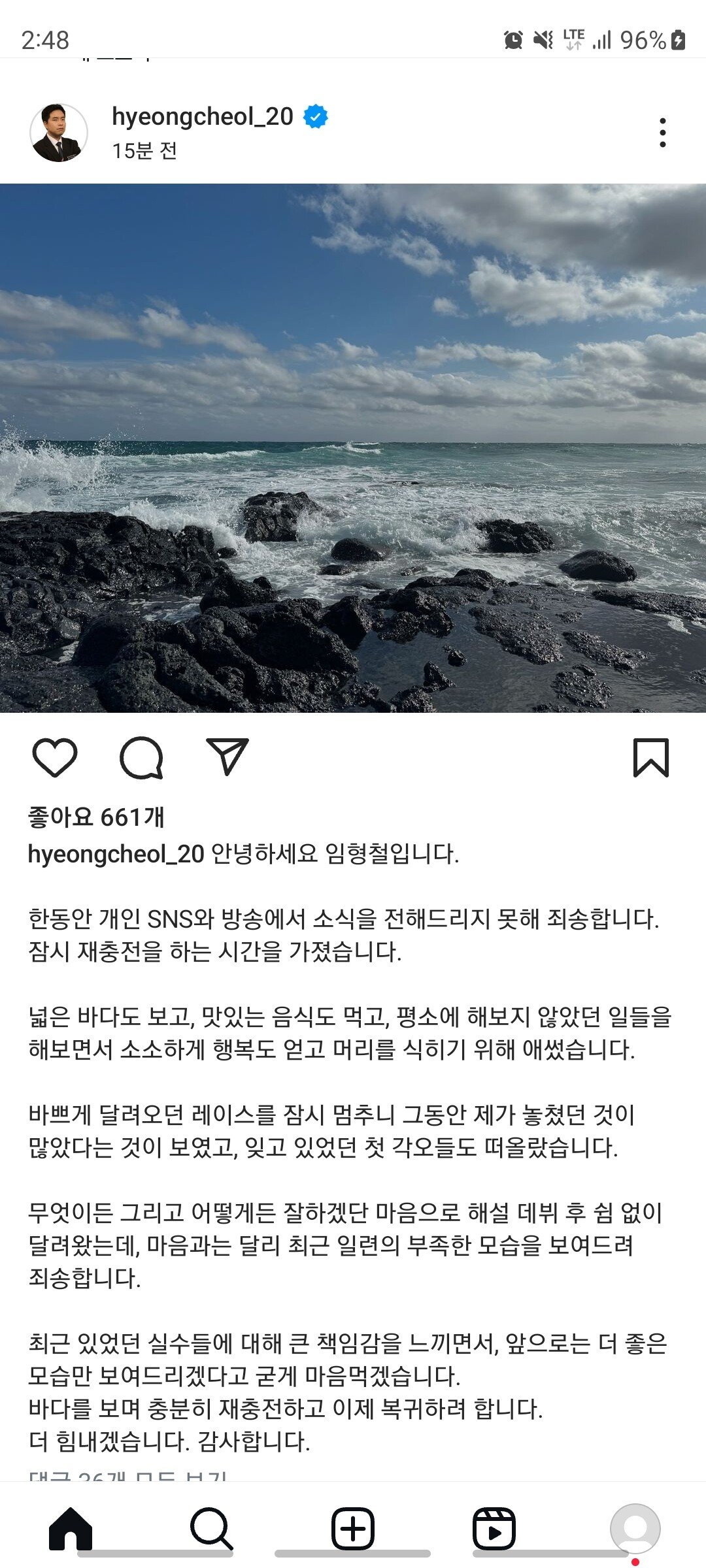This screenshot has width=706, height=1568.
Task: Open hyeongcheol_20's profile picture
Action: (59, 133)
